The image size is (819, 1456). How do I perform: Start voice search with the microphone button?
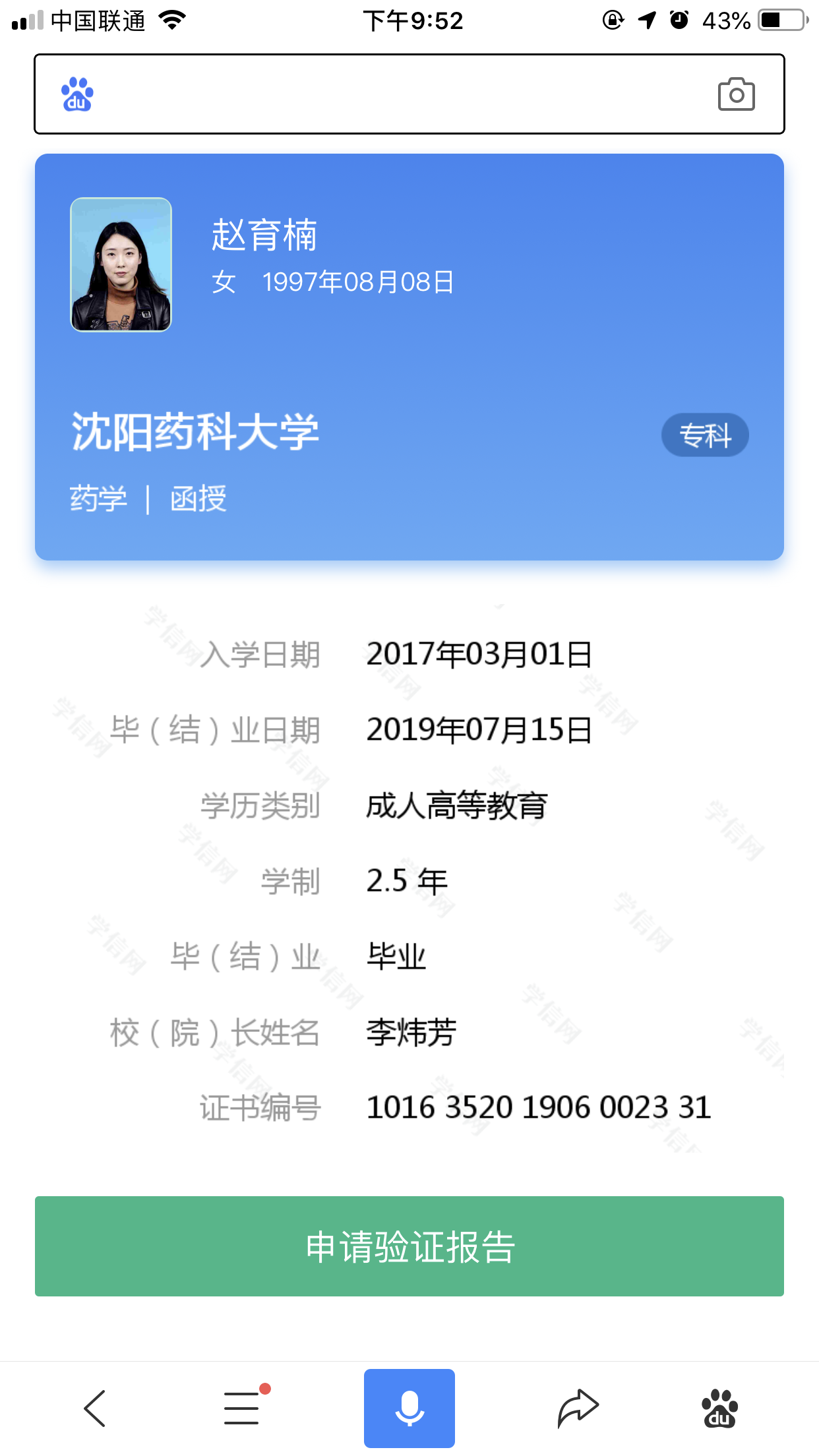click(409, 1408)
